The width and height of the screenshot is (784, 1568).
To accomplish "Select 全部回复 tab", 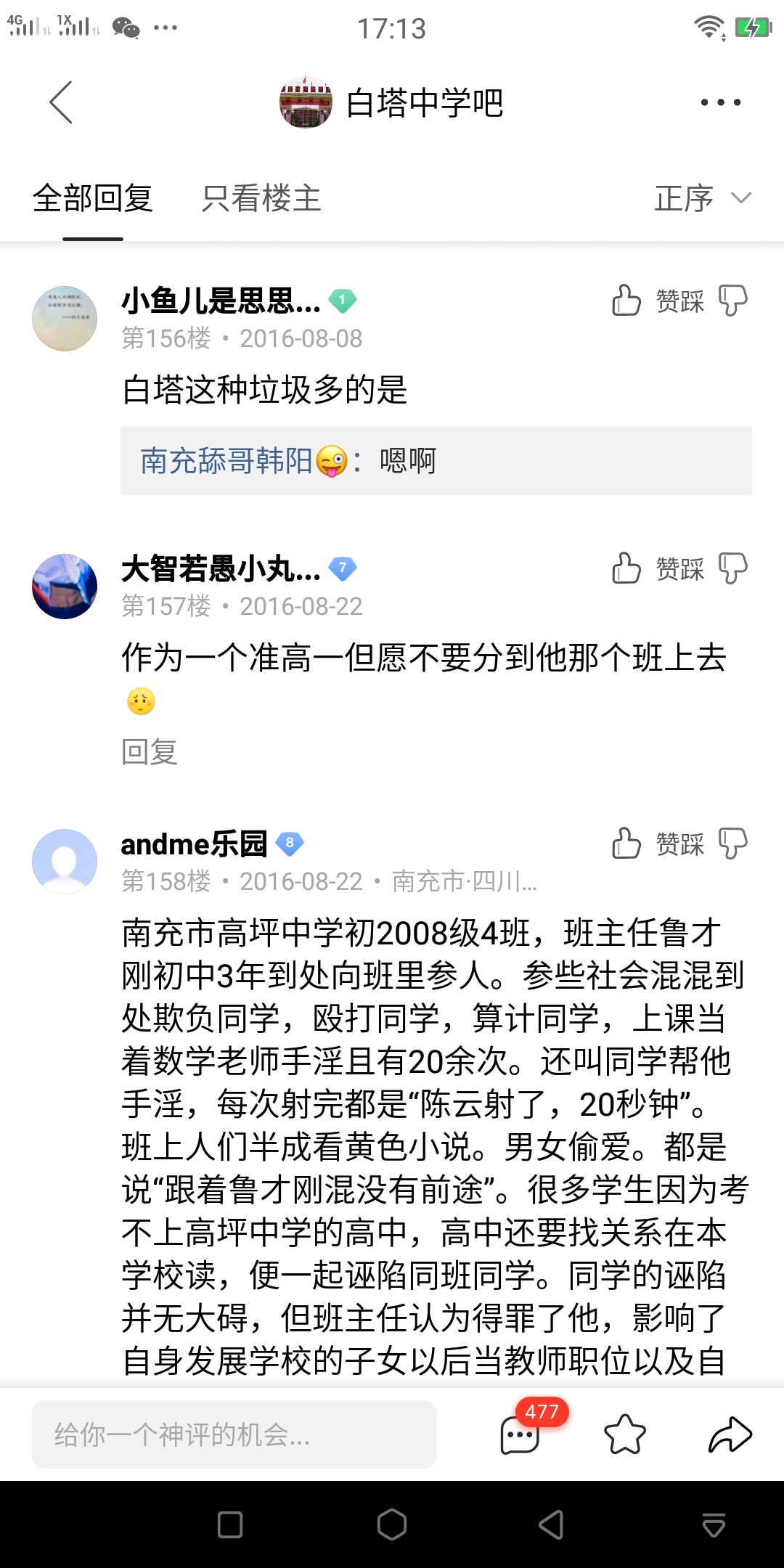I will point(93,198).
